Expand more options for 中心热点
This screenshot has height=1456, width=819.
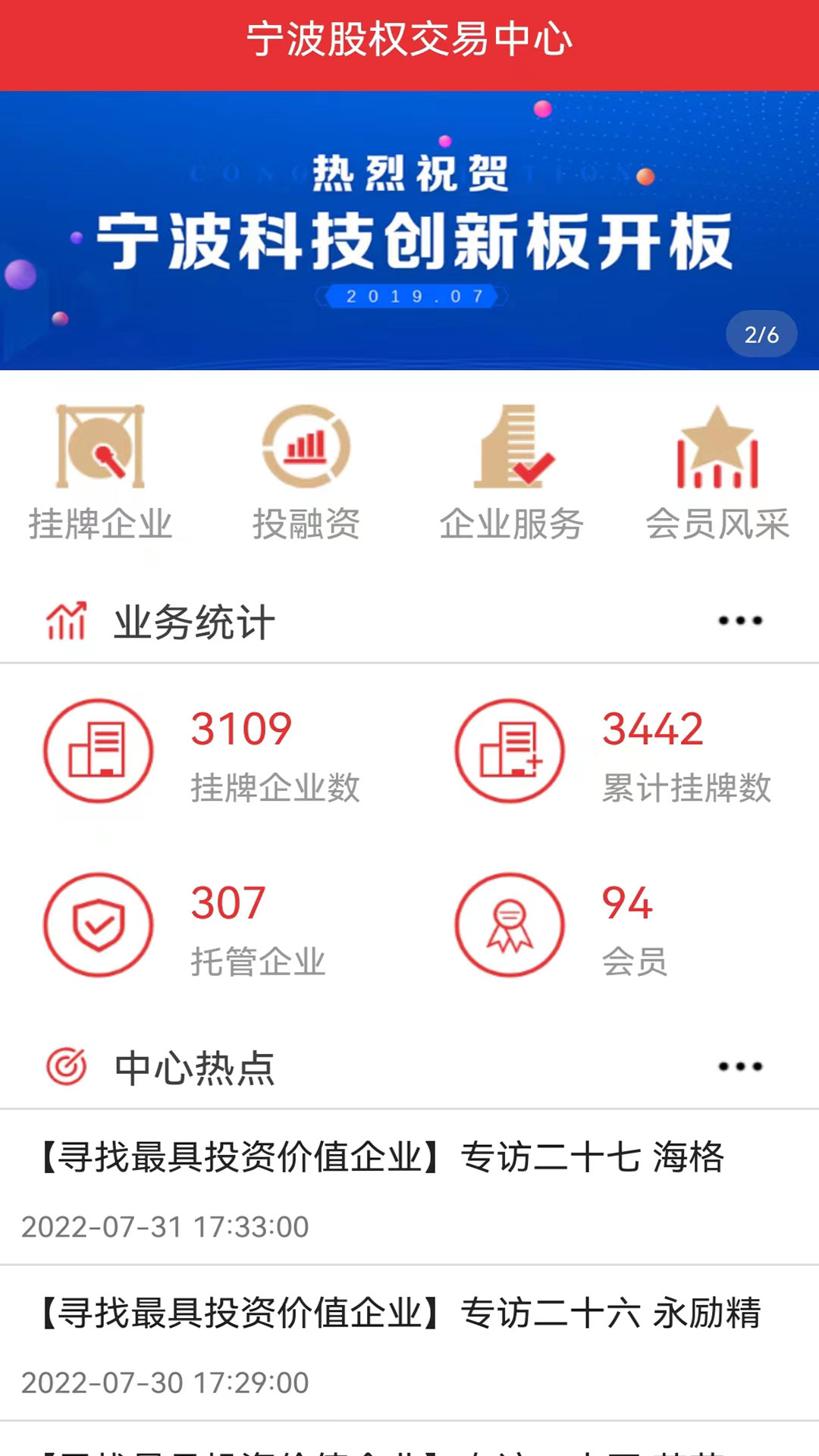pos(740,1067)
